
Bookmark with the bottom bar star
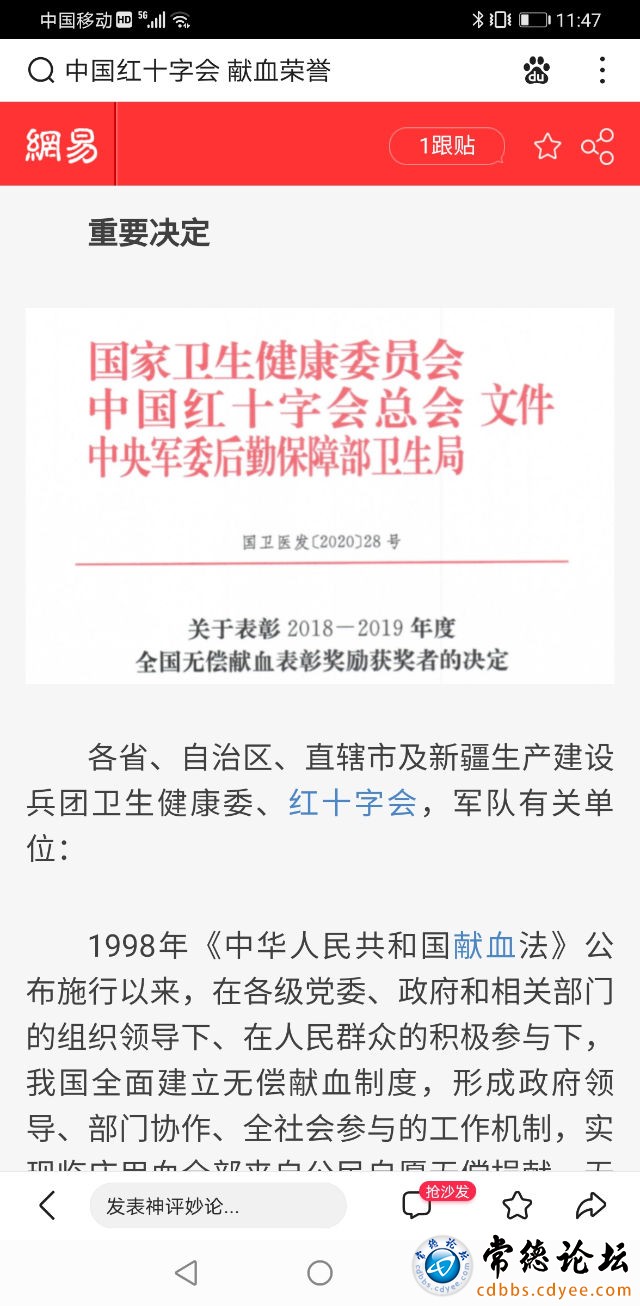coord(517,1206)
